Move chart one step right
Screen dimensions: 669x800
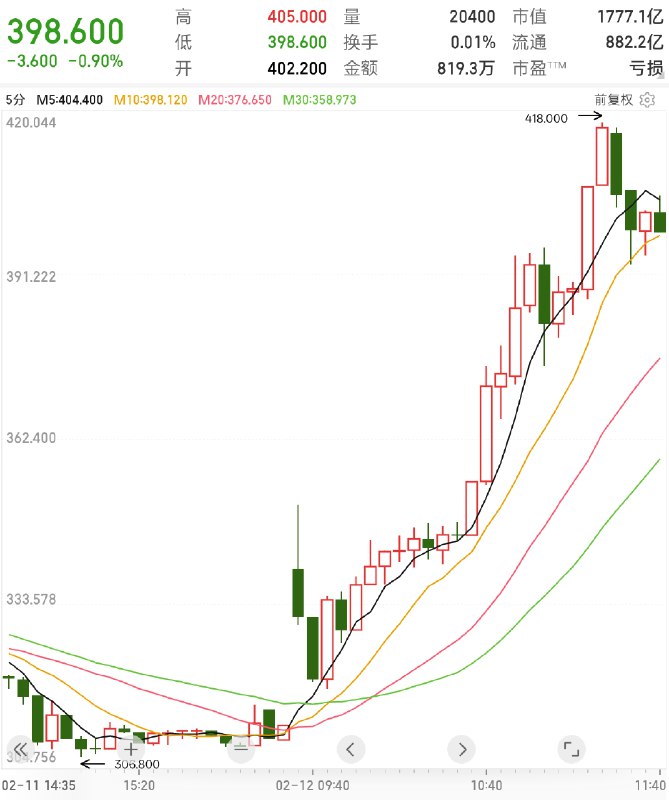(x=461, y=748)
